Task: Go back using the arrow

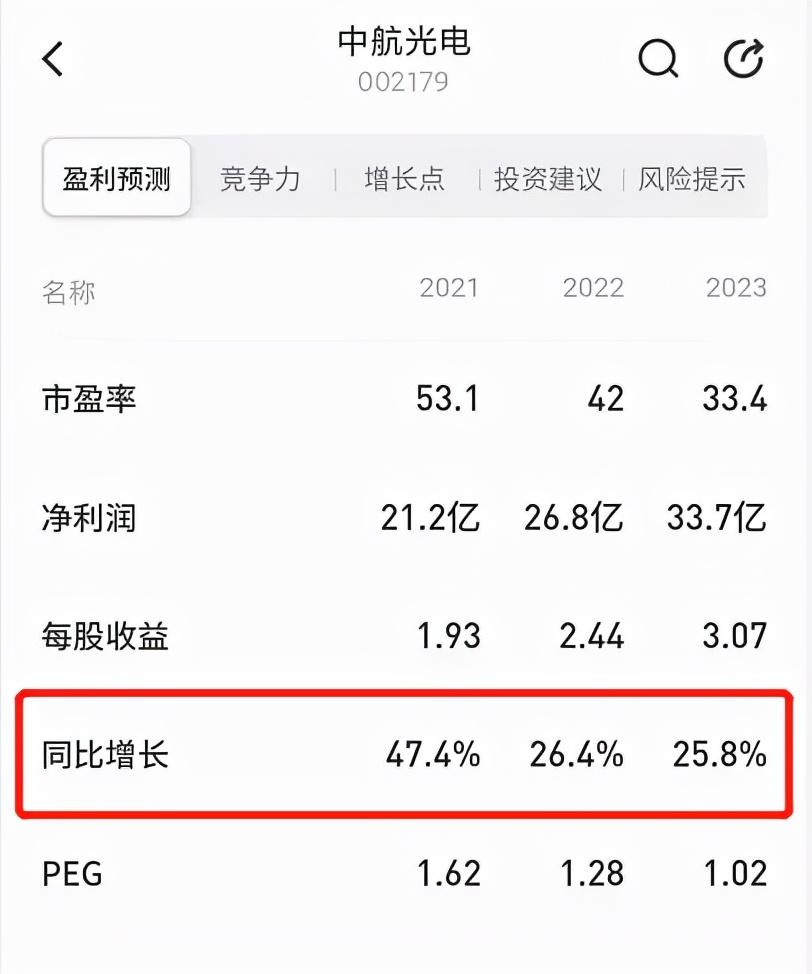Action: coord(53,59)
